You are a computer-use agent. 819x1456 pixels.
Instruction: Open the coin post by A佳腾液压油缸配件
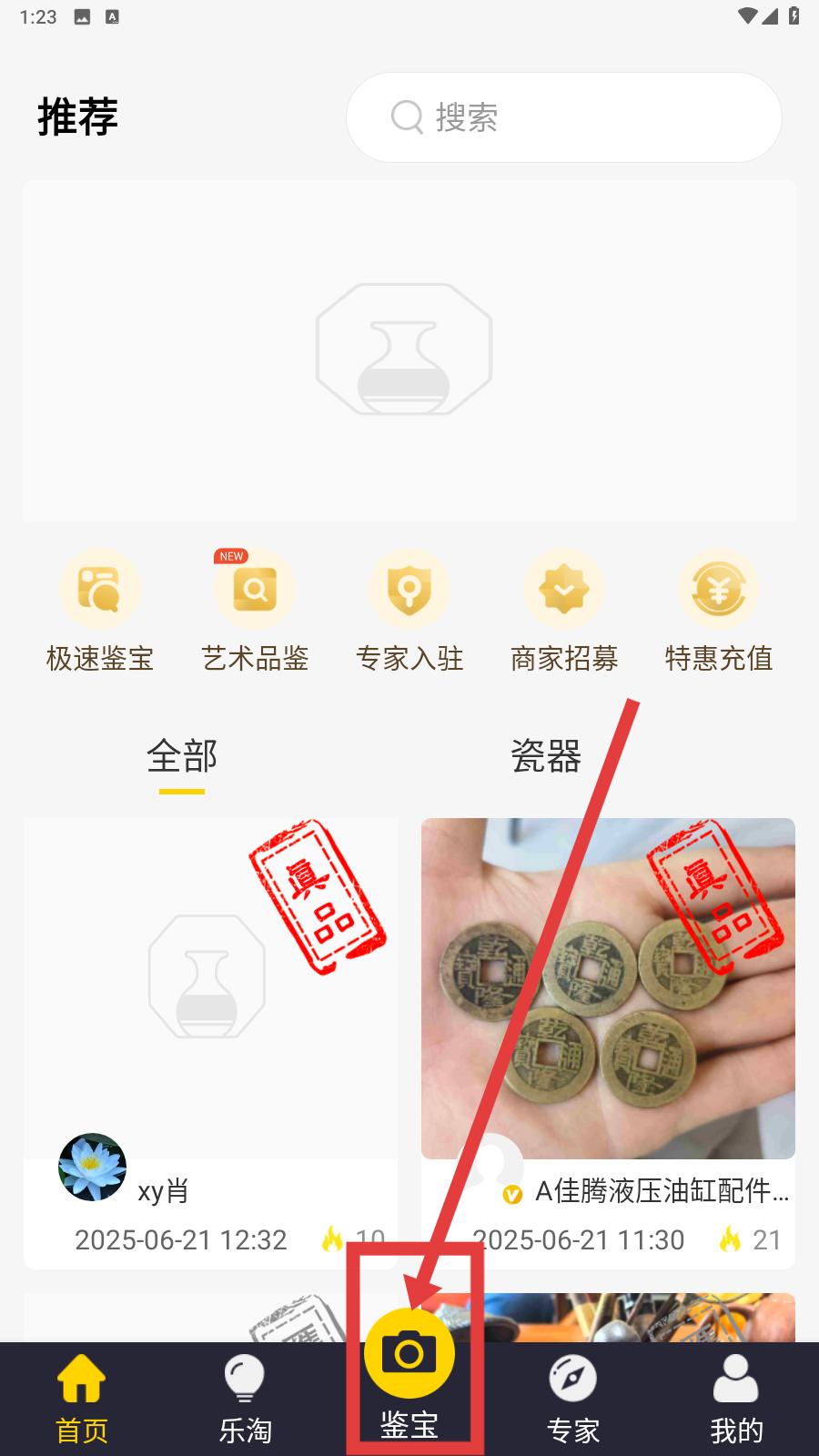[x=608, y=1043]
